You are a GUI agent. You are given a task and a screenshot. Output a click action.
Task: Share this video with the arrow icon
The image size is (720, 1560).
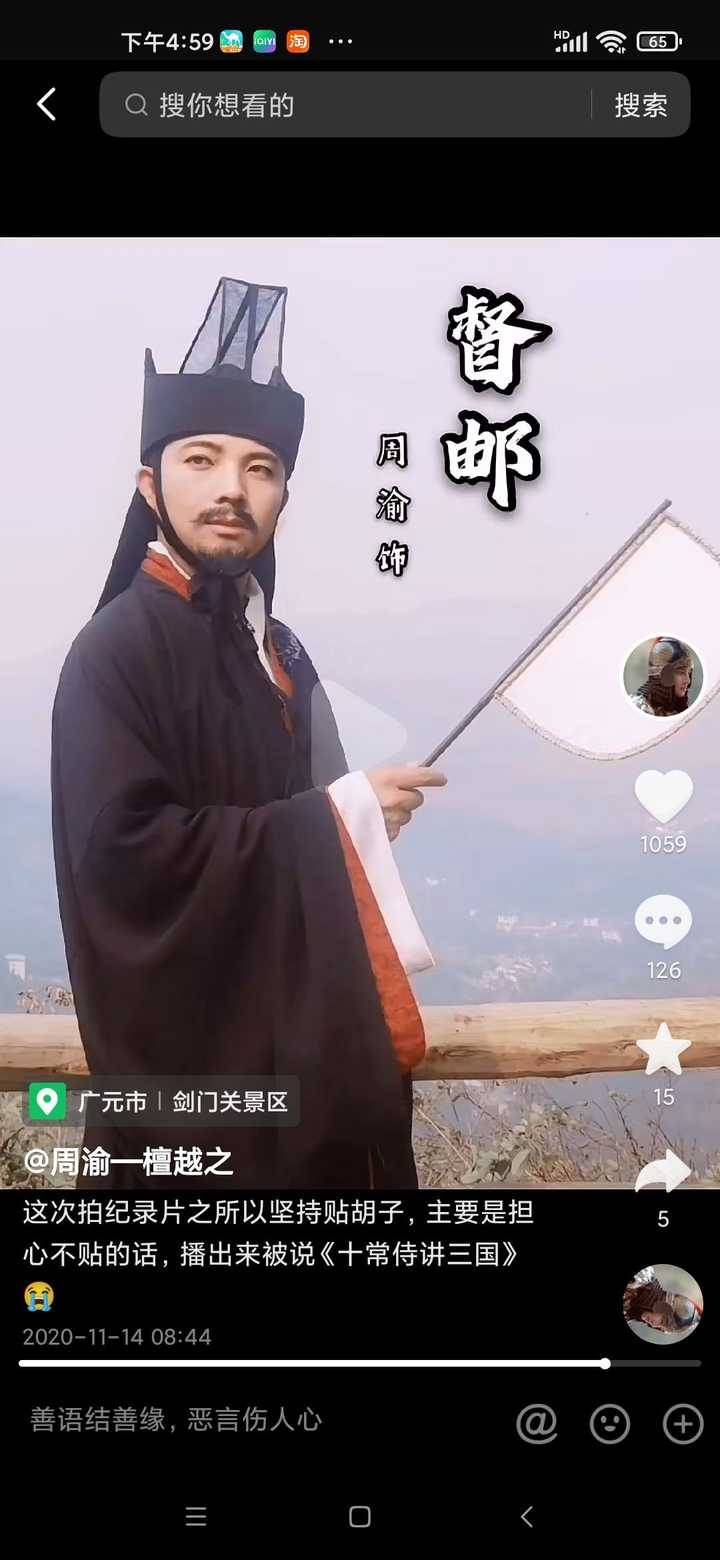(663, 1172)
